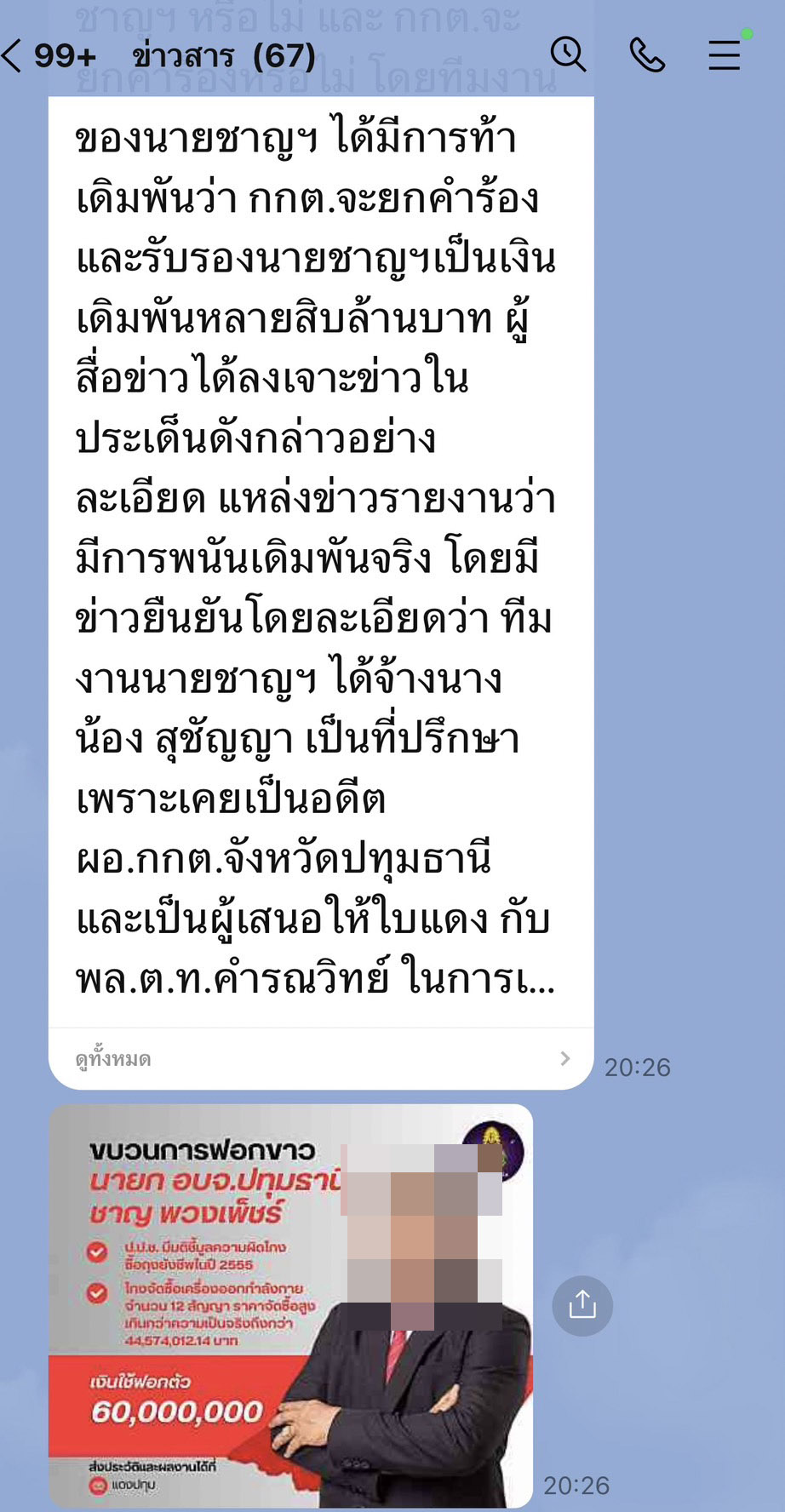This screenshot has height=1512, width=785.
Task: Share the received image
Action: click(582, 1305)
